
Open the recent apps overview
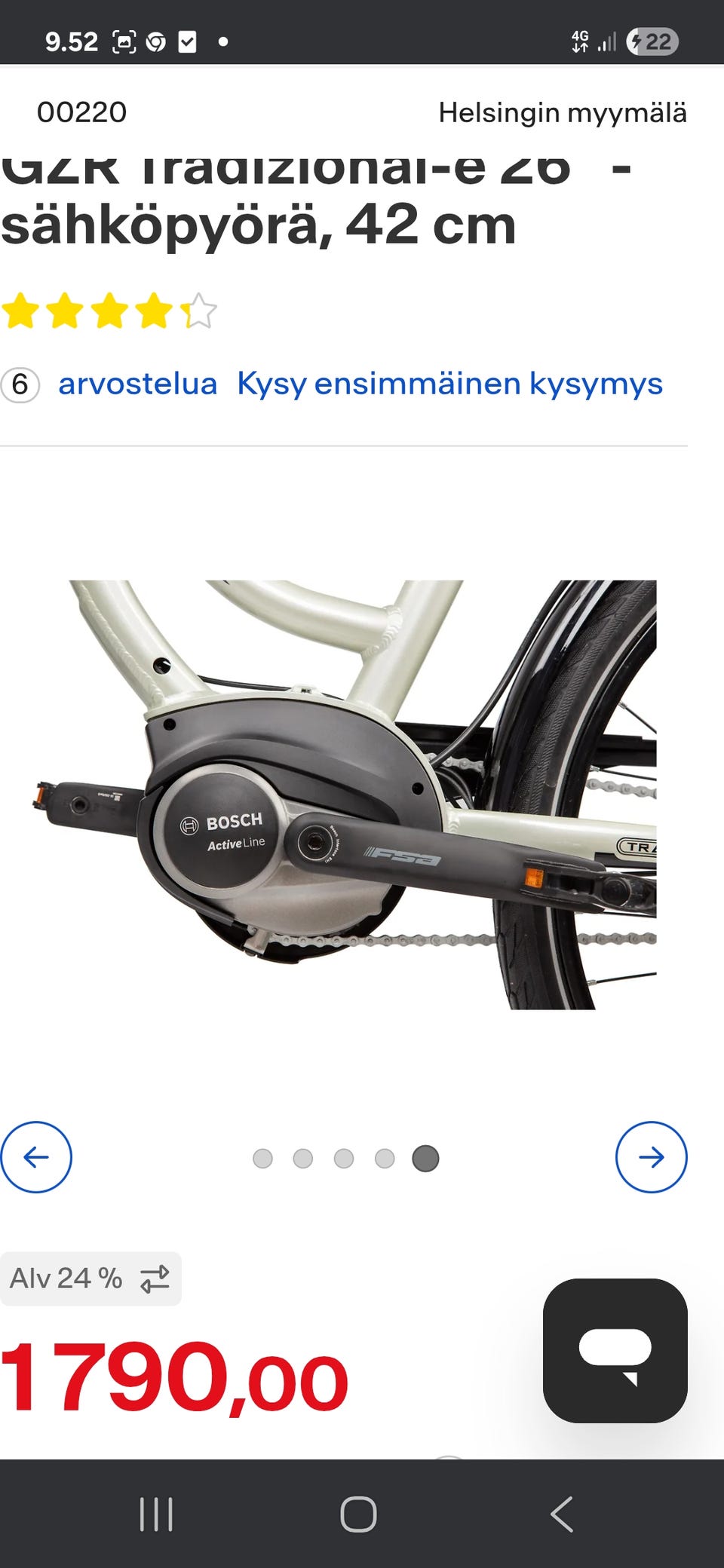pos(156,1514)
